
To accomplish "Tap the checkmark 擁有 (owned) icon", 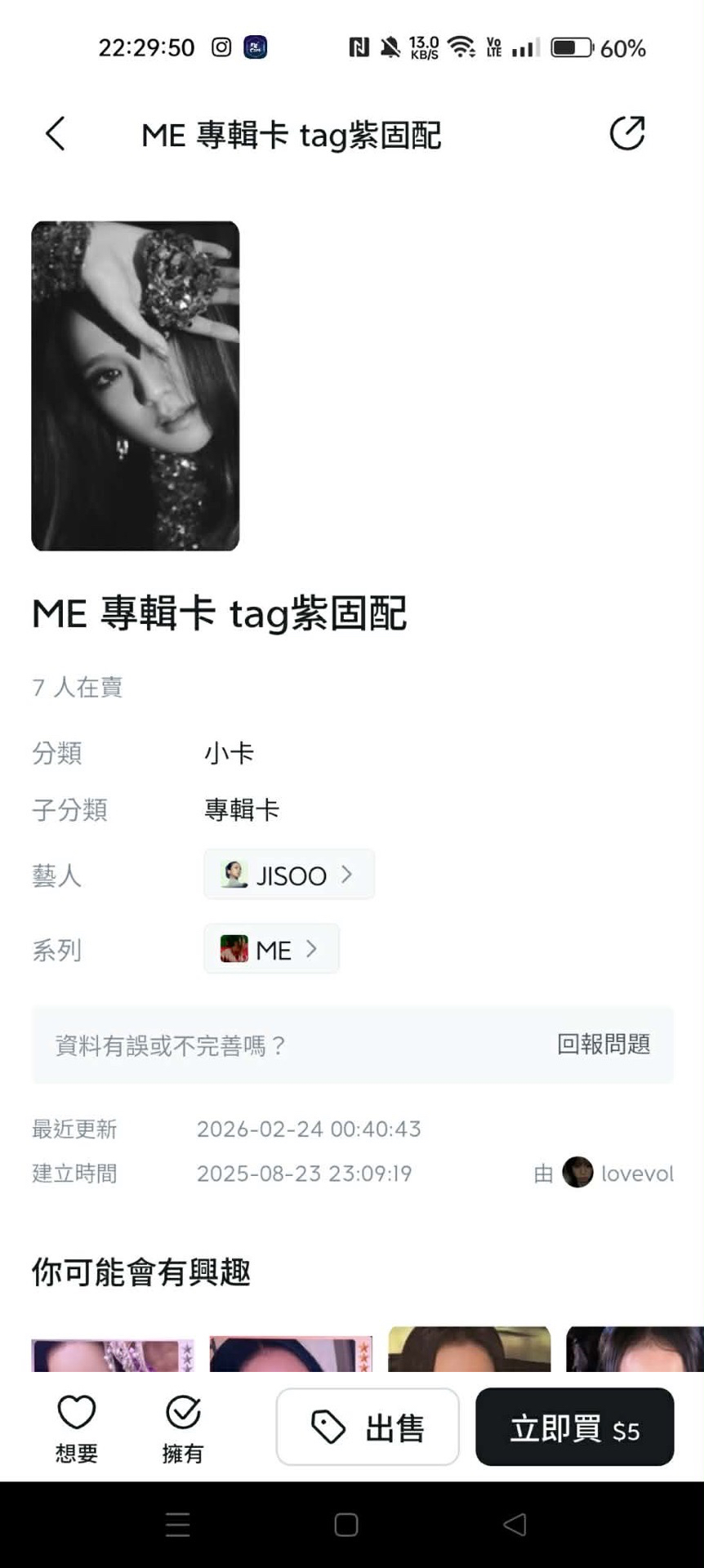I will [x=182, y=1409].
